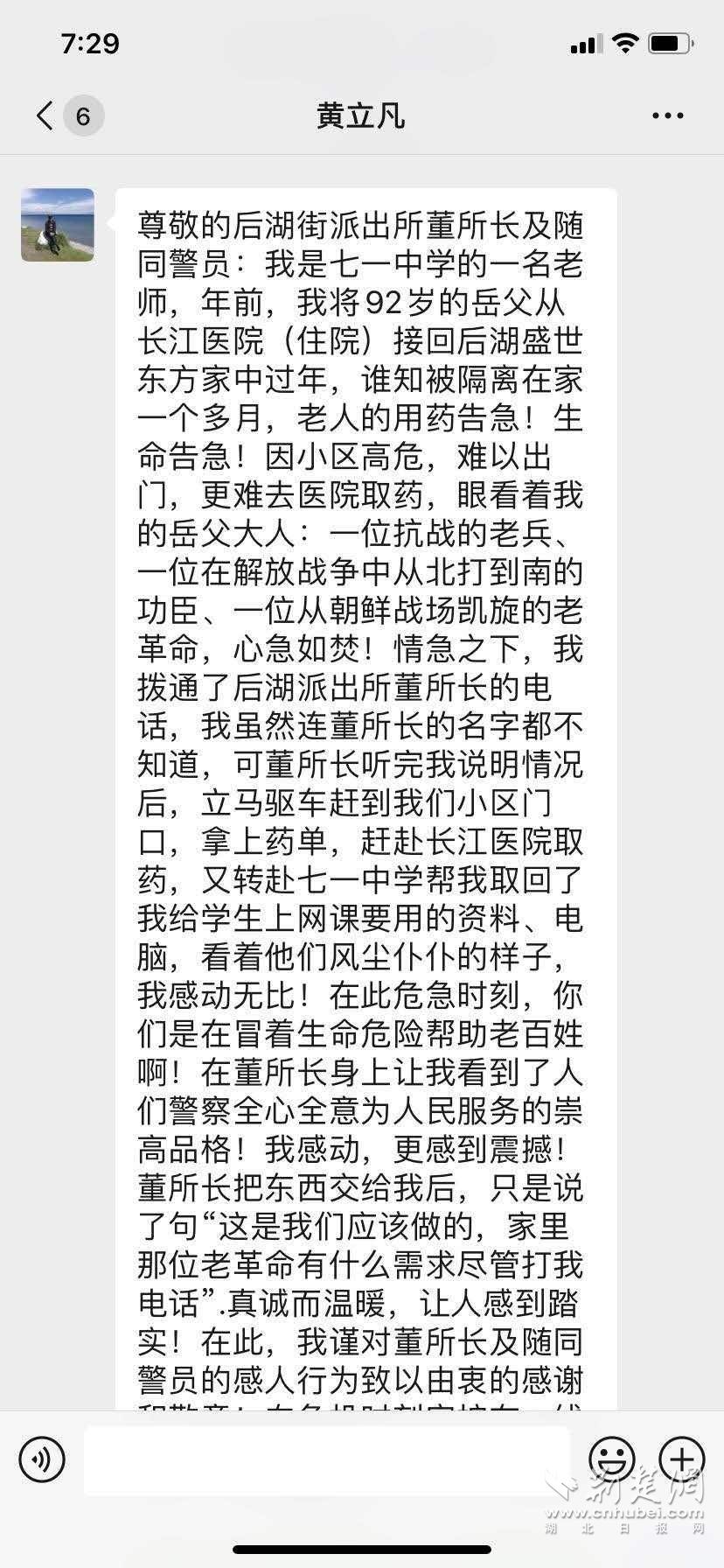
Task: Go back to the chat list
Action: coord(45,115)
